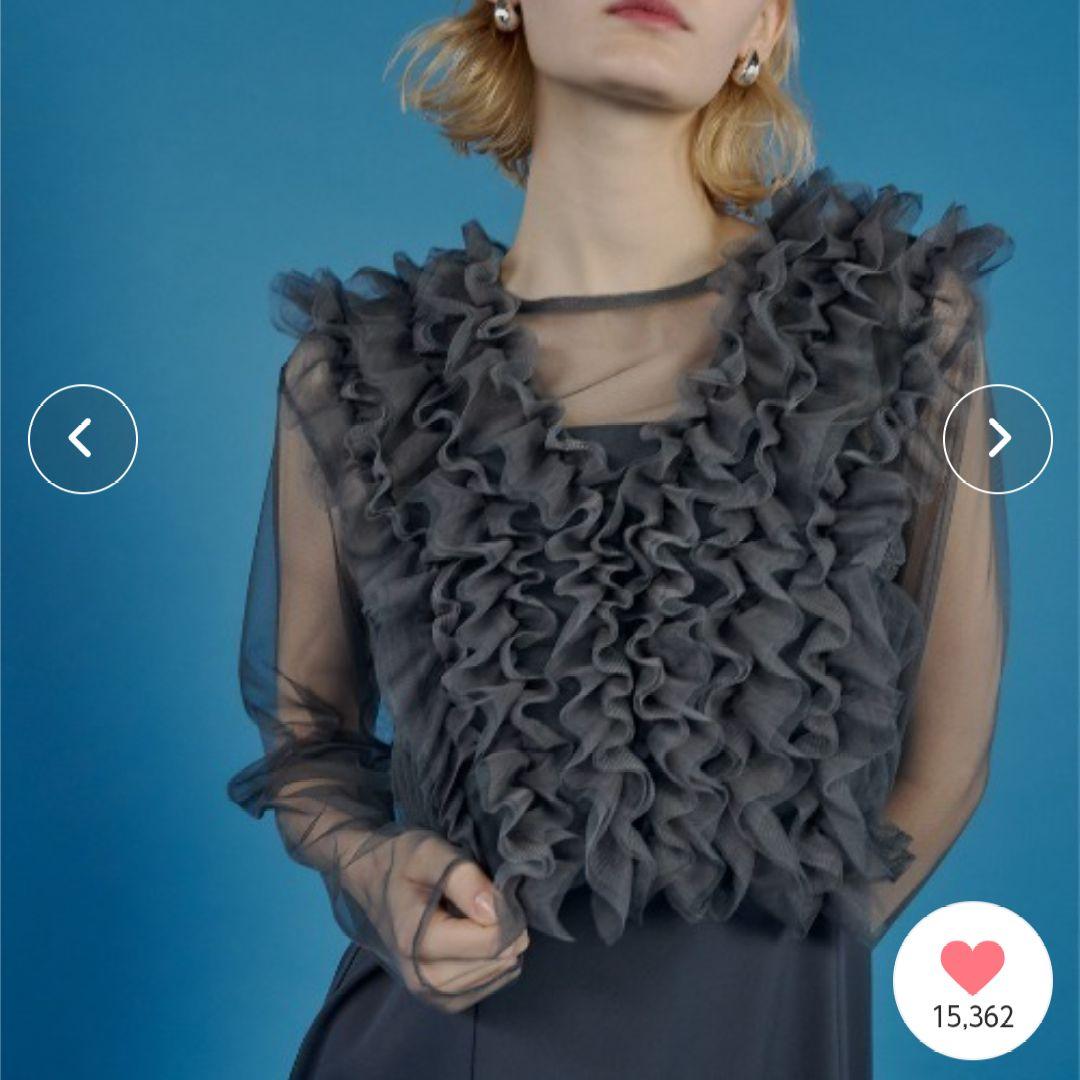Image resolution: width=1080 pixels, height=1080 pixels.
Task: Go to the previous product photo
Action: pos(82,439)
